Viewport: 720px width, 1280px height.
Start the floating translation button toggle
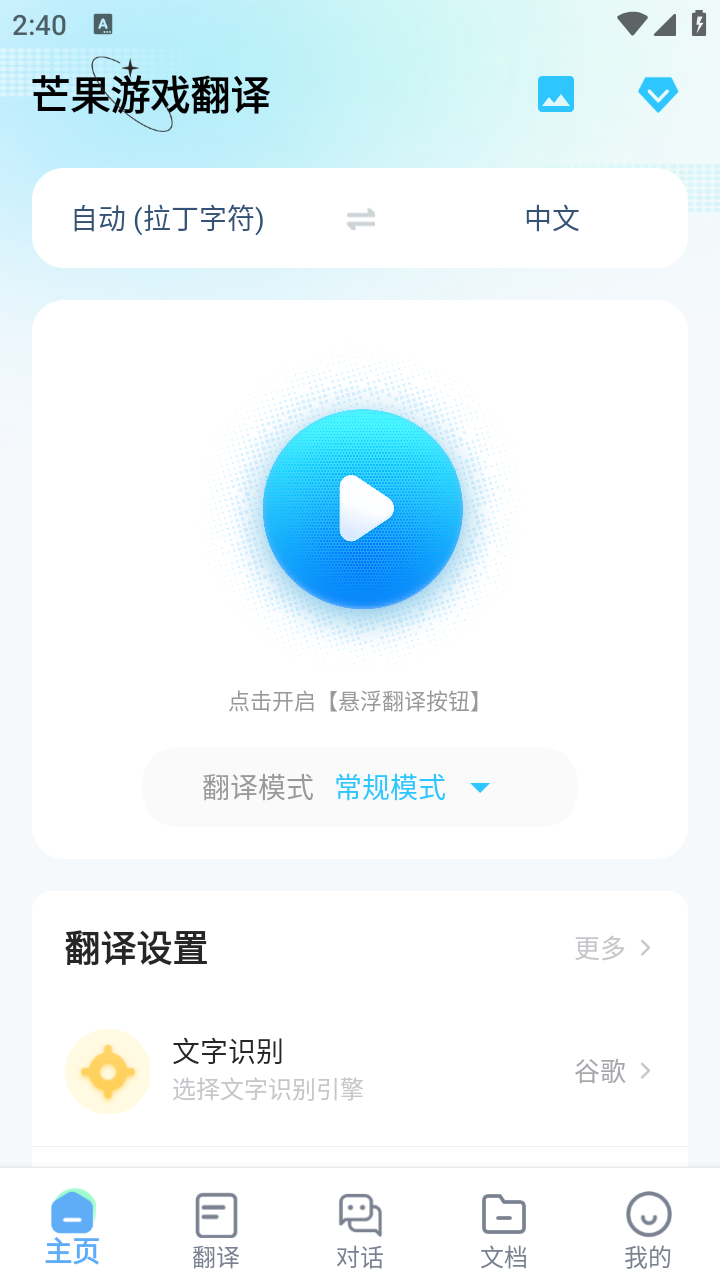[x=362, y=509]
